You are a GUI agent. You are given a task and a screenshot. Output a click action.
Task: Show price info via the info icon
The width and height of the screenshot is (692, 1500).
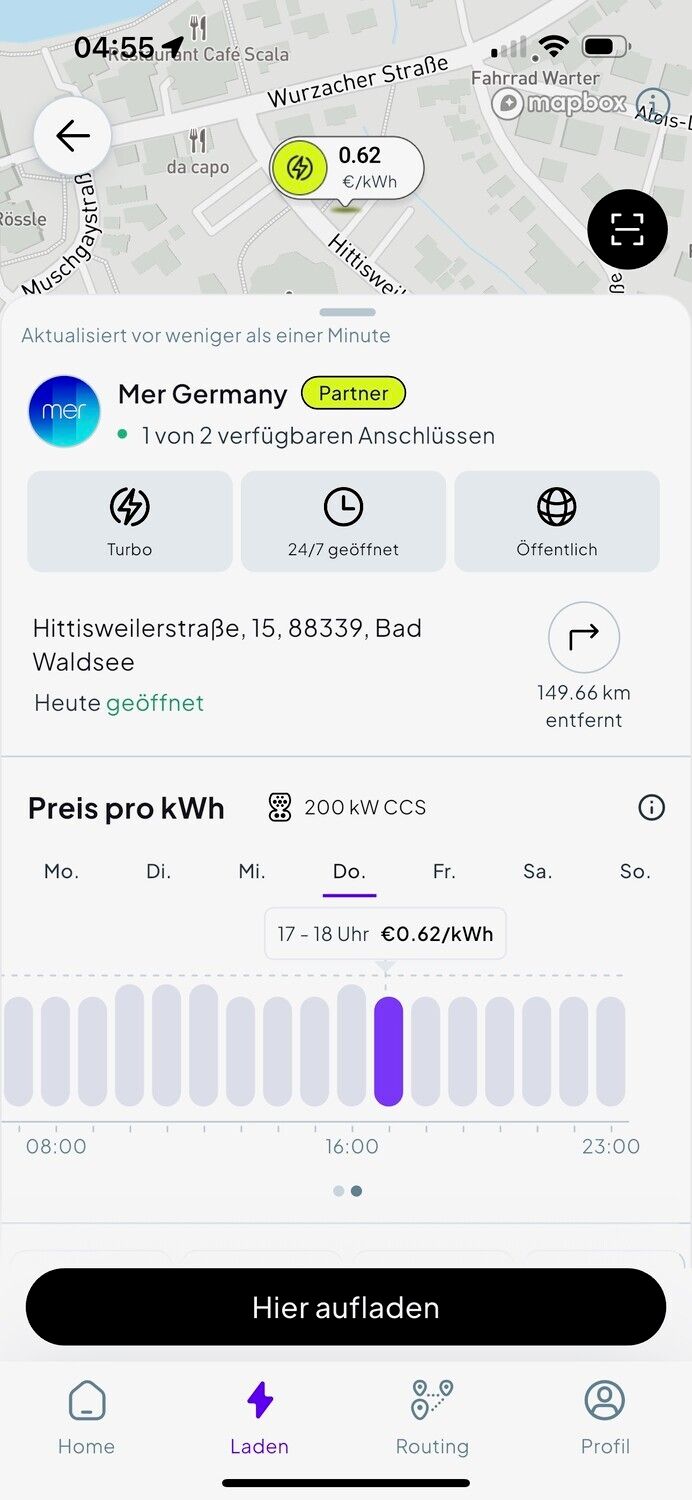[651, 808]
